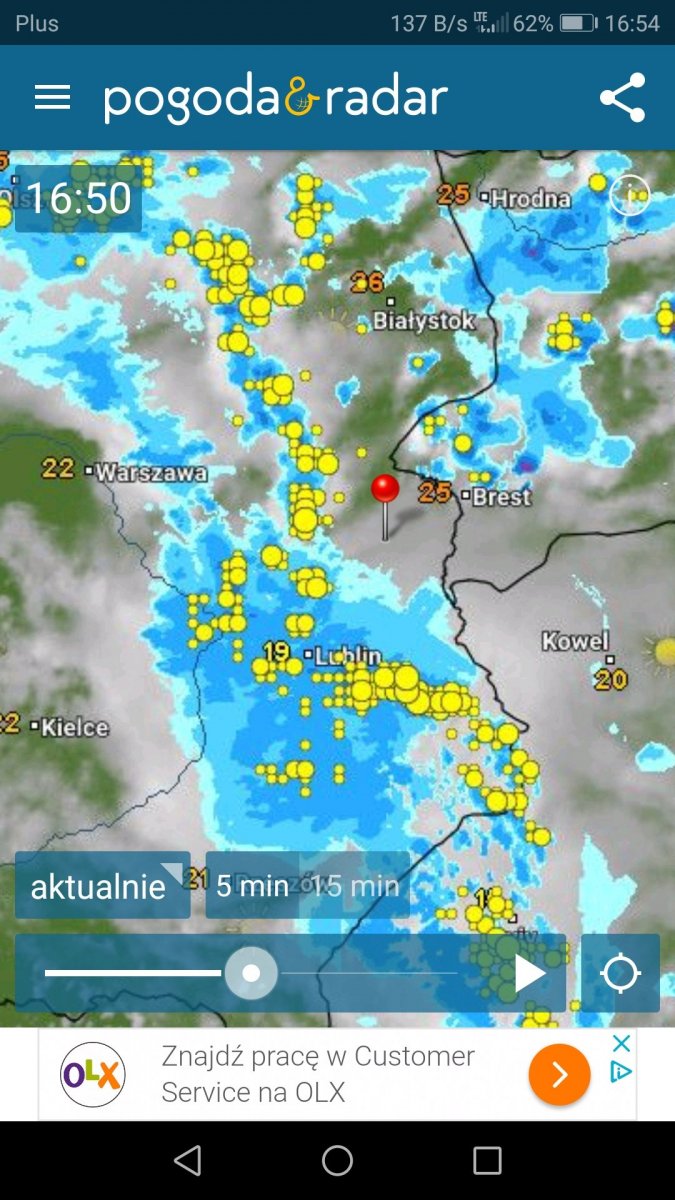Close the OLX advertisement banner

(621, 1045)
